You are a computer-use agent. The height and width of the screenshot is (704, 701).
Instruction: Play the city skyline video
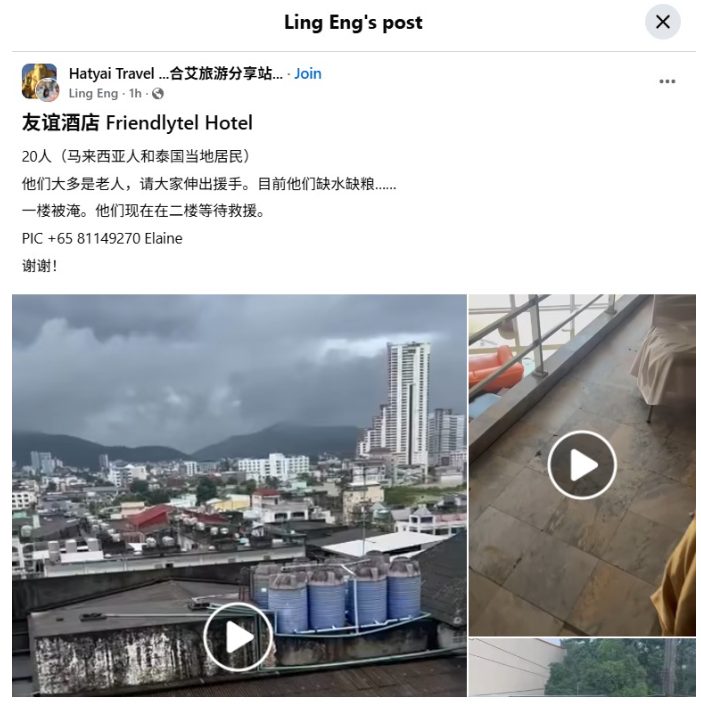click(238, 637)
